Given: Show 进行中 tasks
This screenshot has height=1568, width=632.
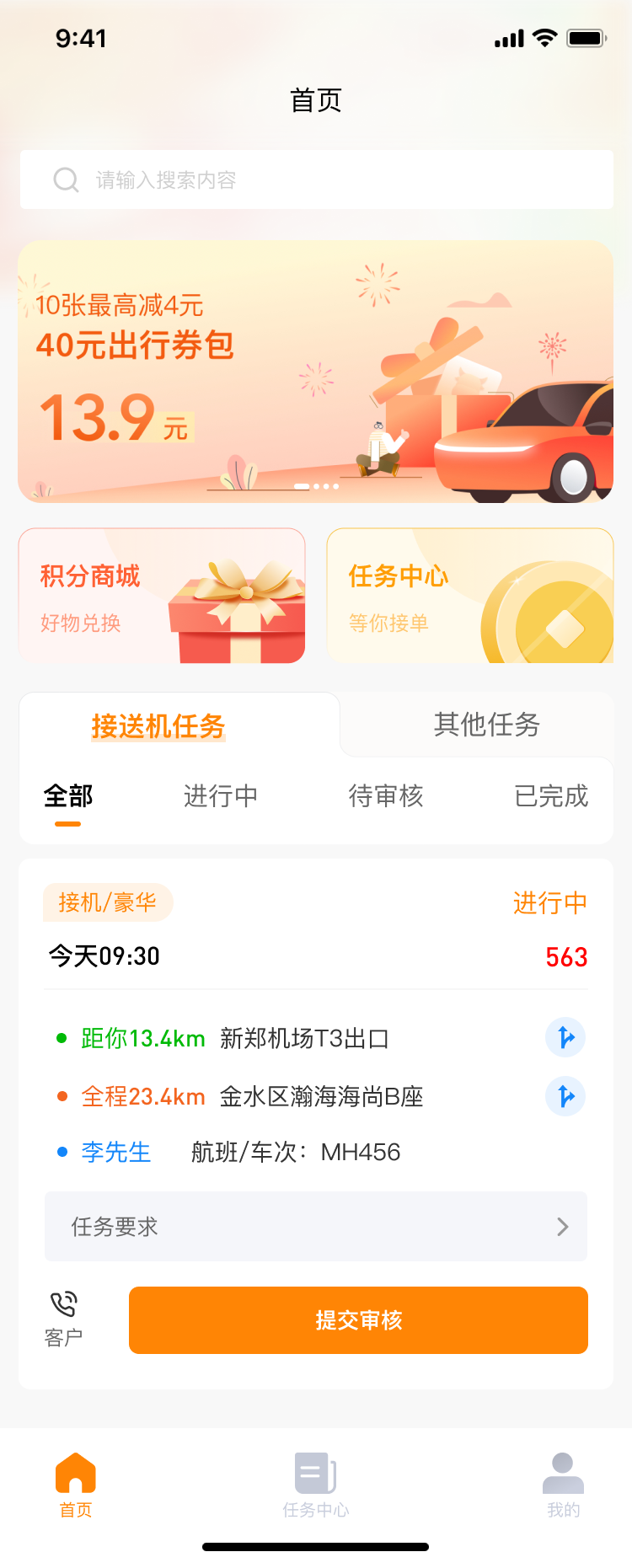Looking at the screenshot, I should tap(221, 796).
